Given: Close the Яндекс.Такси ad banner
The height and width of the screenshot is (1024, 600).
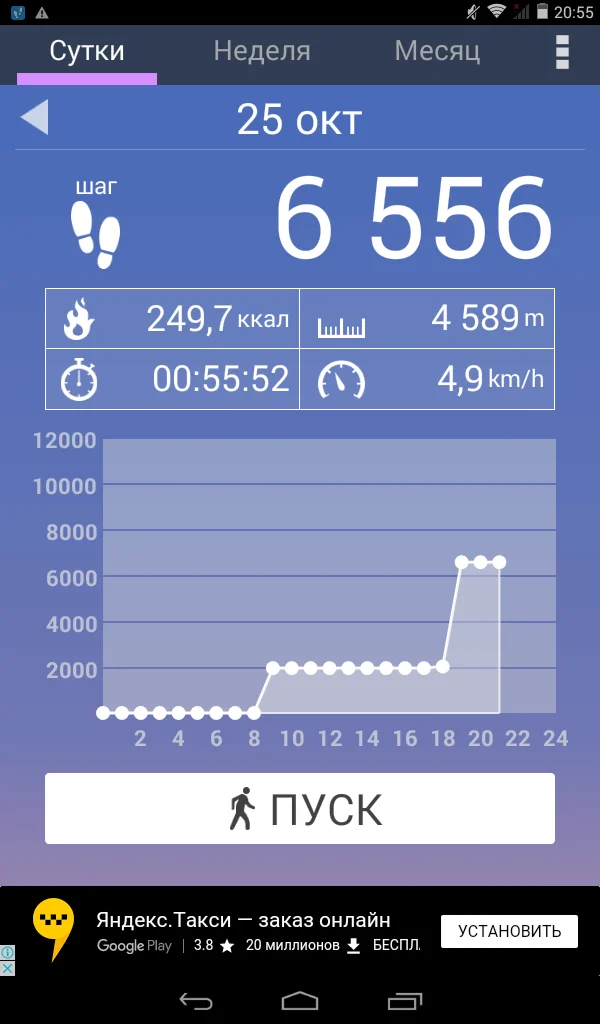Looking at the screenshot, I should (7, 968).
